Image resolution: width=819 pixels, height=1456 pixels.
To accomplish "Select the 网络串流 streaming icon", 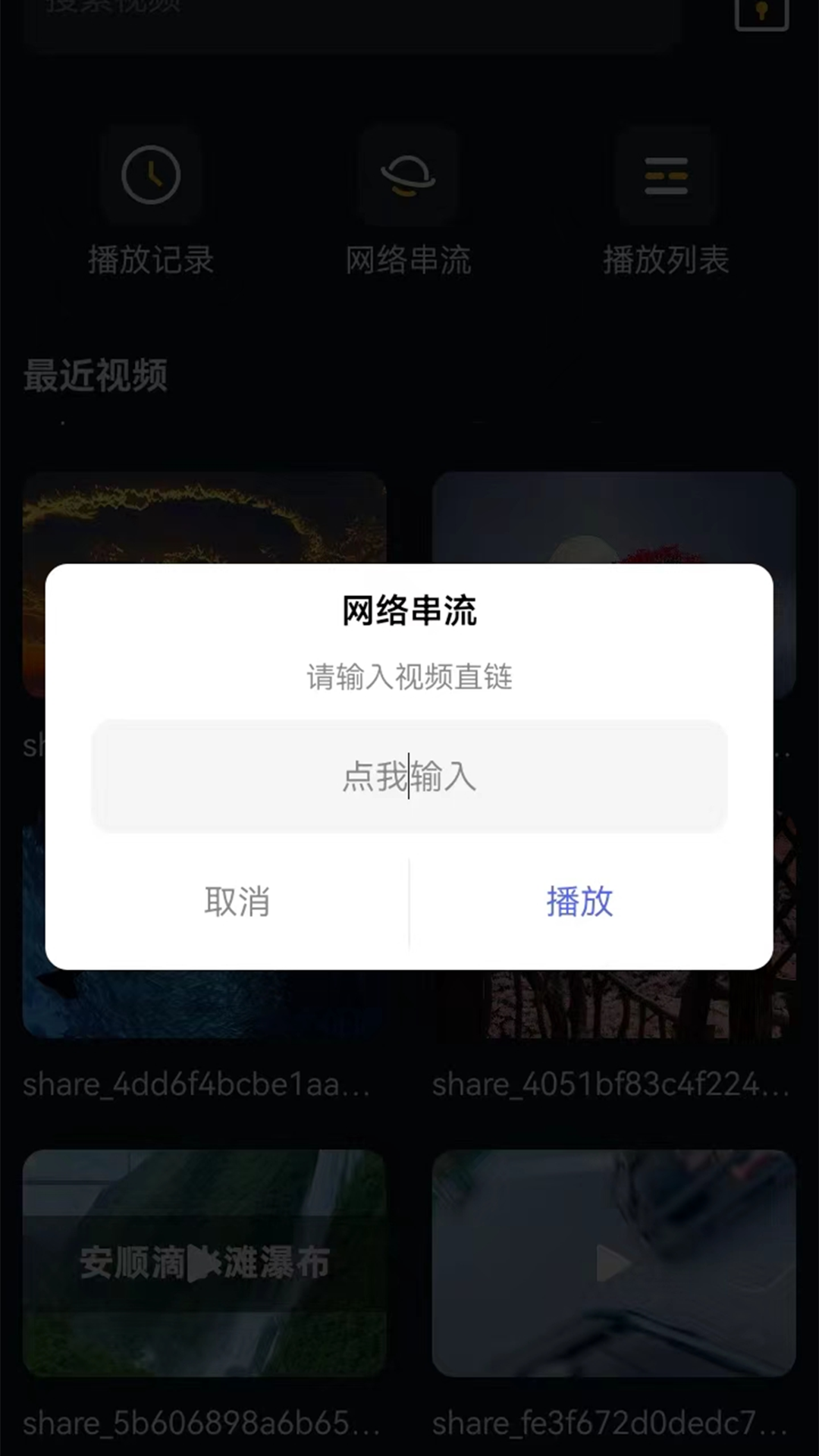I will 409,175.
